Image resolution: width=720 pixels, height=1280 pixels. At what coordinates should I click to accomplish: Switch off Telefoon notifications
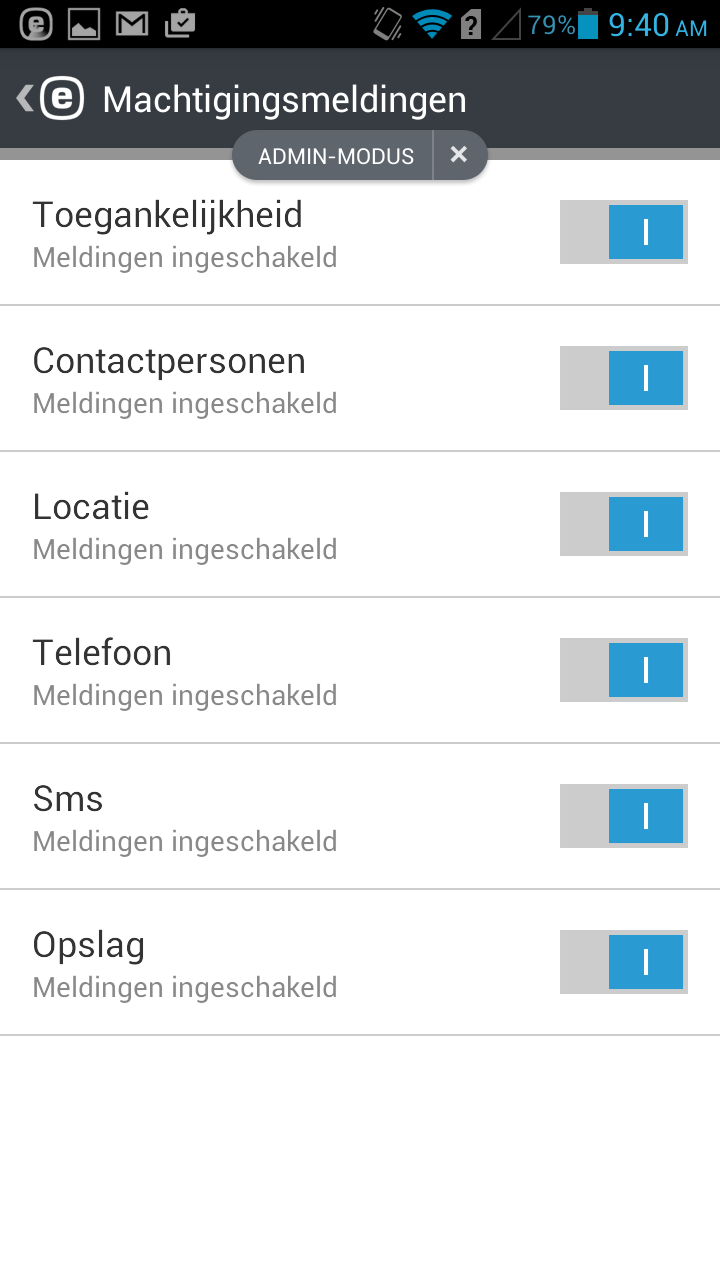pos(624,670)
